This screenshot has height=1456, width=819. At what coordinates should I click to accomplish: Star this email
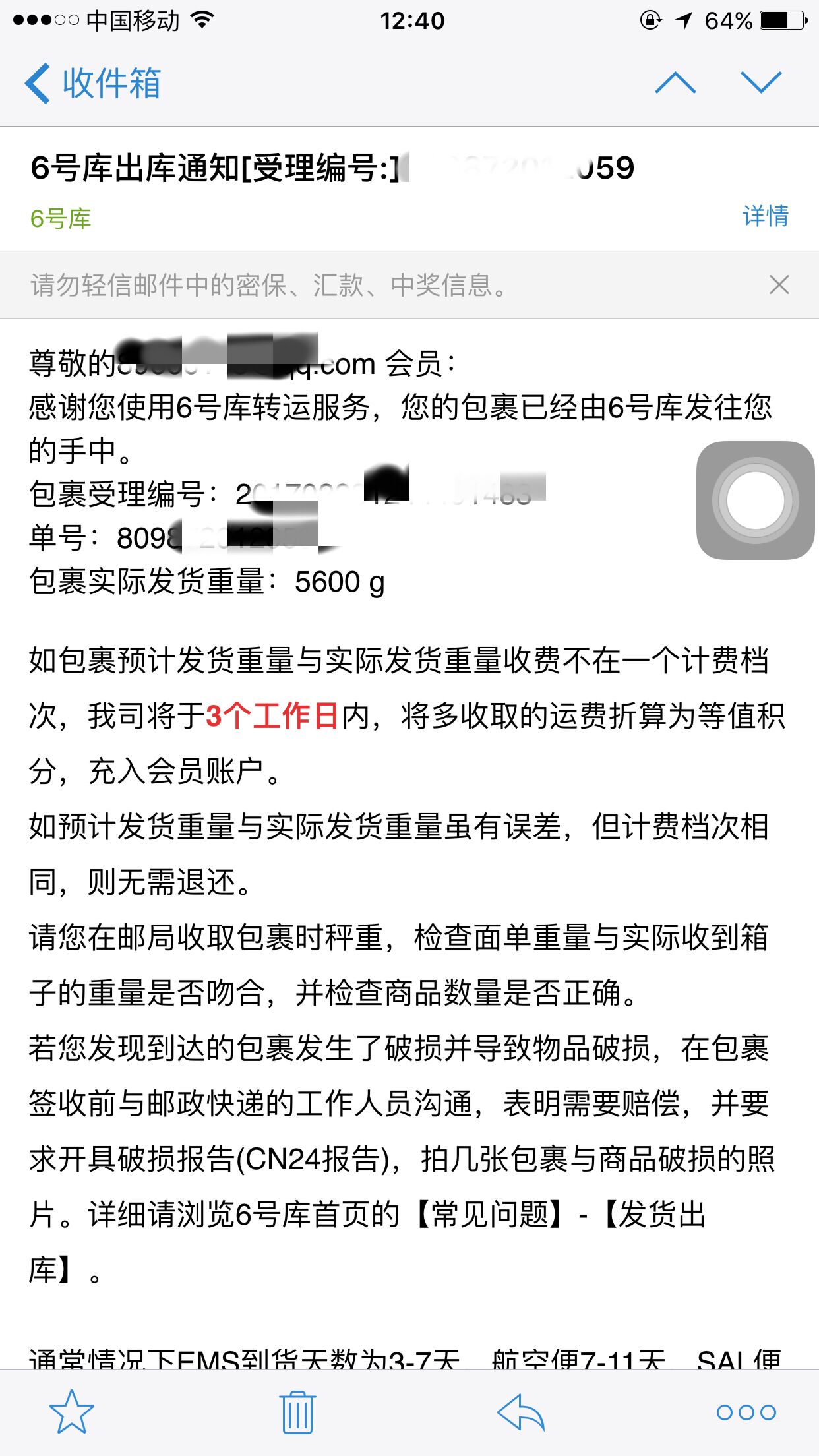click(71, 1412)
